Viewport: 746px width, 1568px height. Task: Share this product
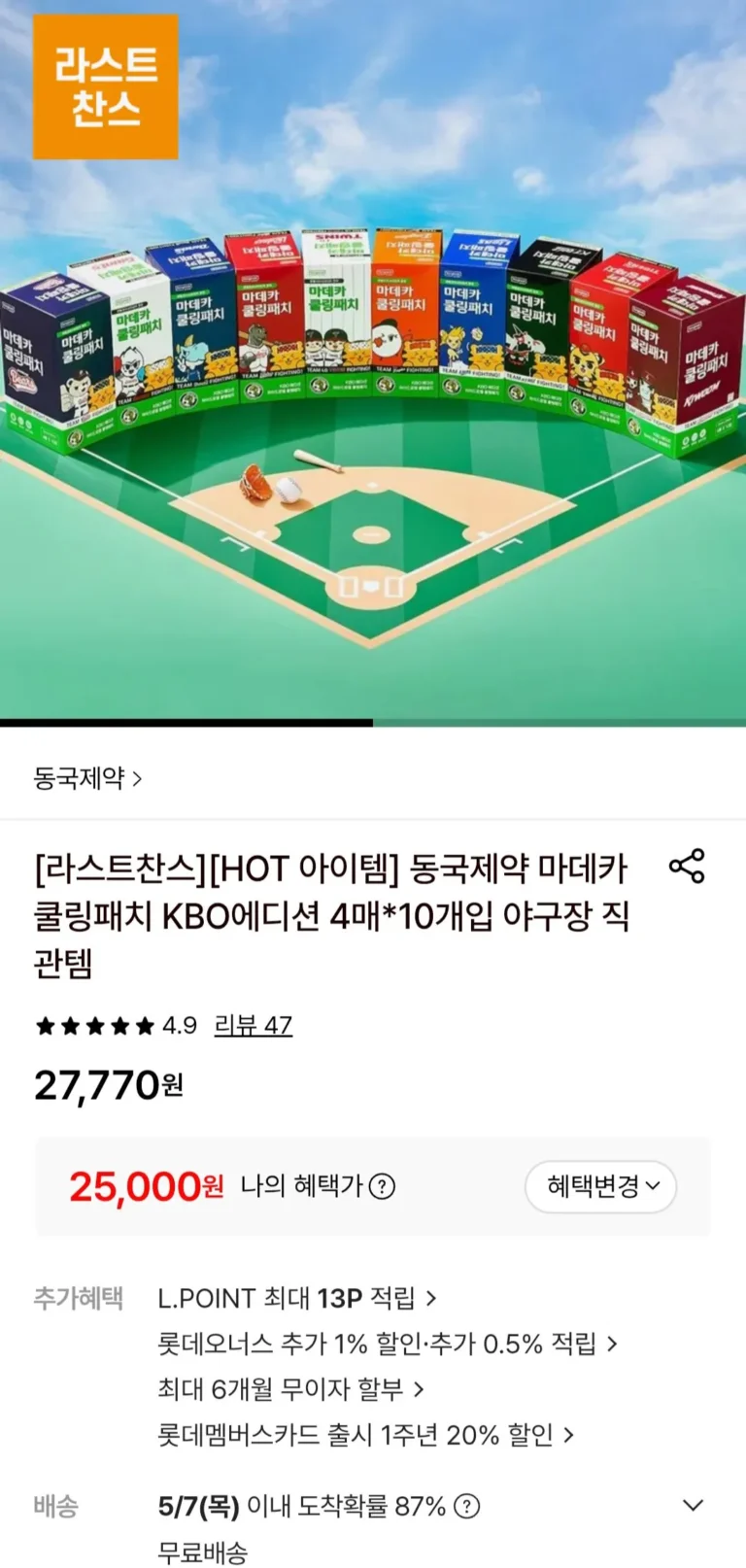pos(687,866)
